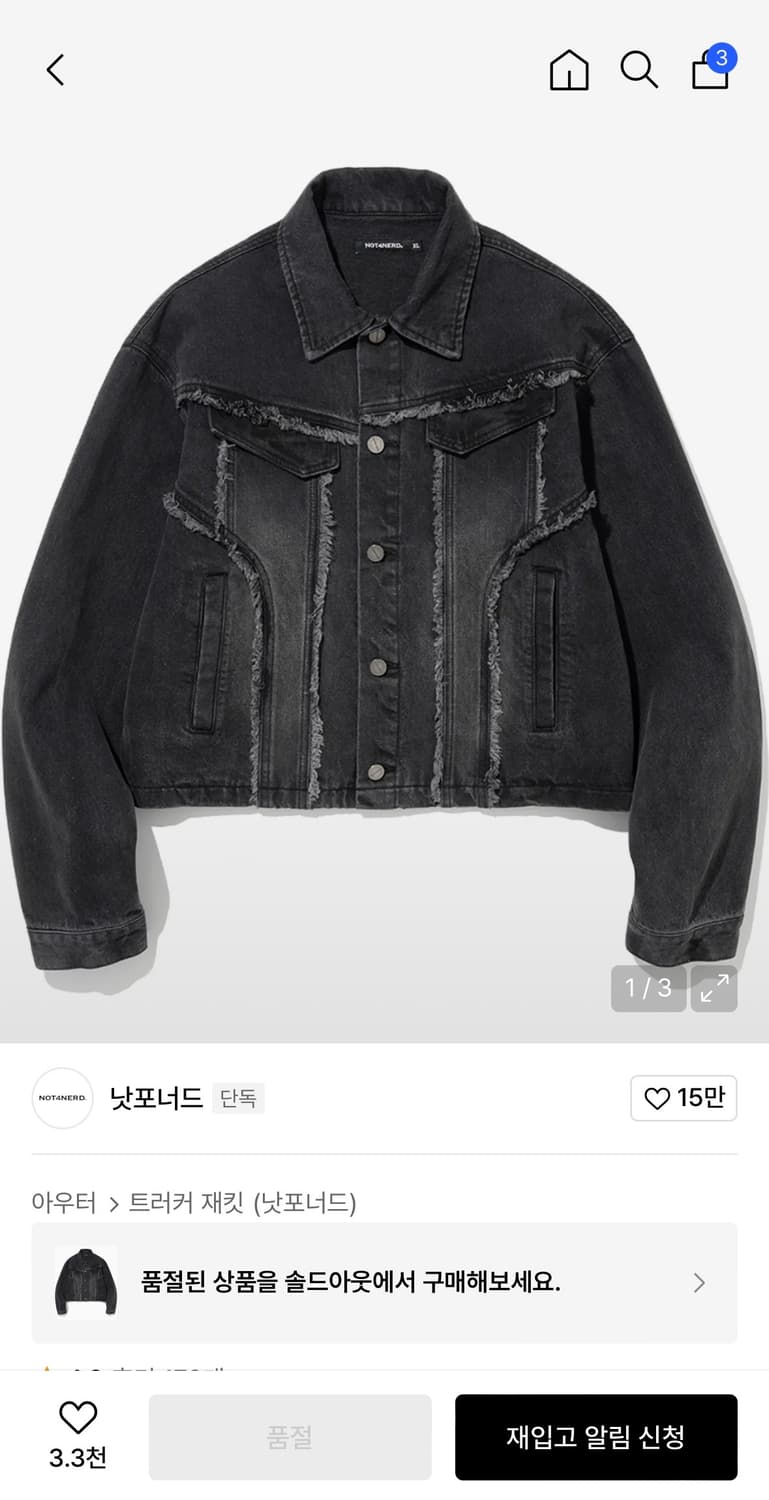
Task: Tap the heart icon next to 15만
Action: (x=657, y=1097)
